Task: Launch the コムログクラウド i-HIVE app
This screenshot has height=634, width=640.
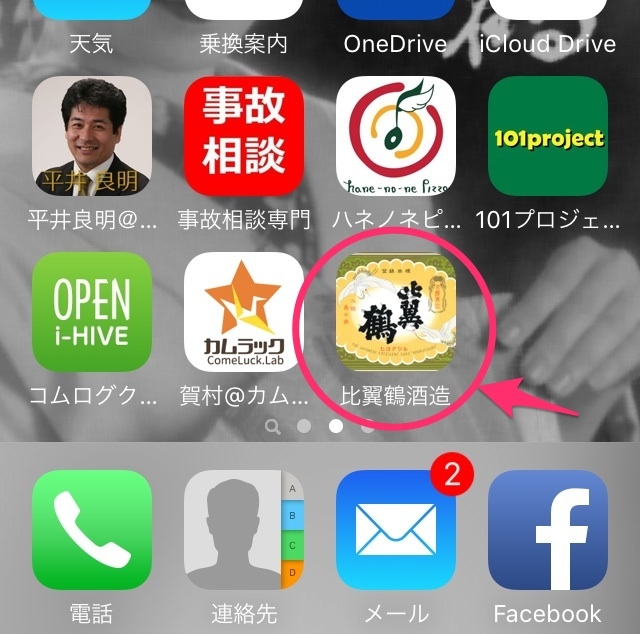Action: pyautogui.click(x=92, y=311)
